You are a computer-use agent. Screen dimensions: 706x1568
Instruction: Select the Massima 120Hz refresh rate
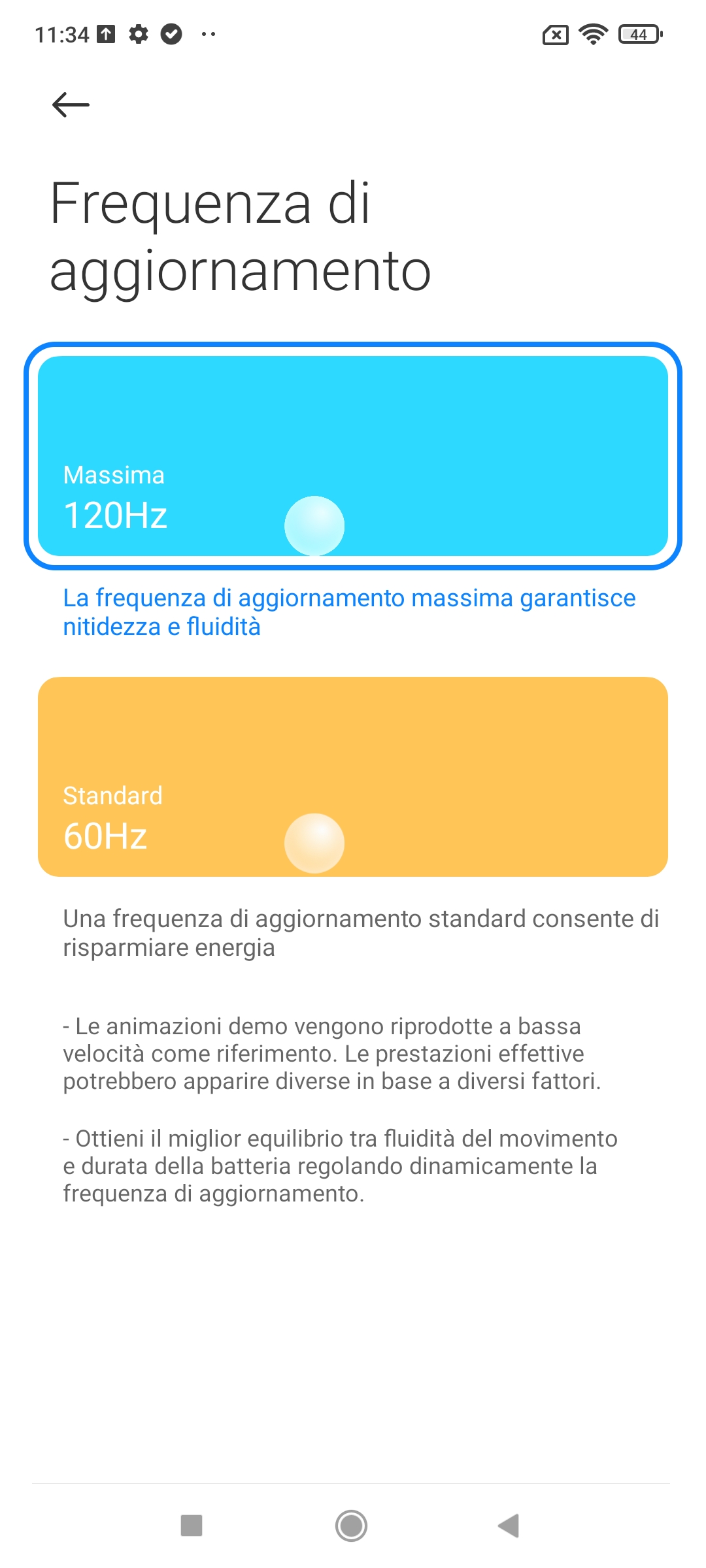click(x=353, y=456)
